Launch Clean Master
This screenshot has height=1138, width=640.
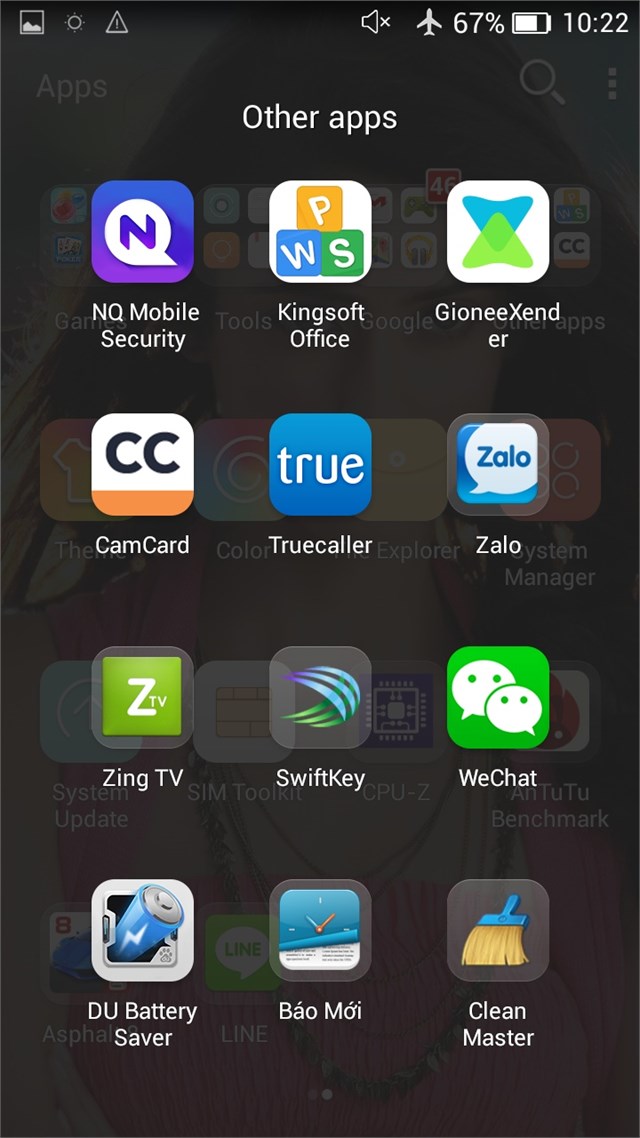[498, 931]
